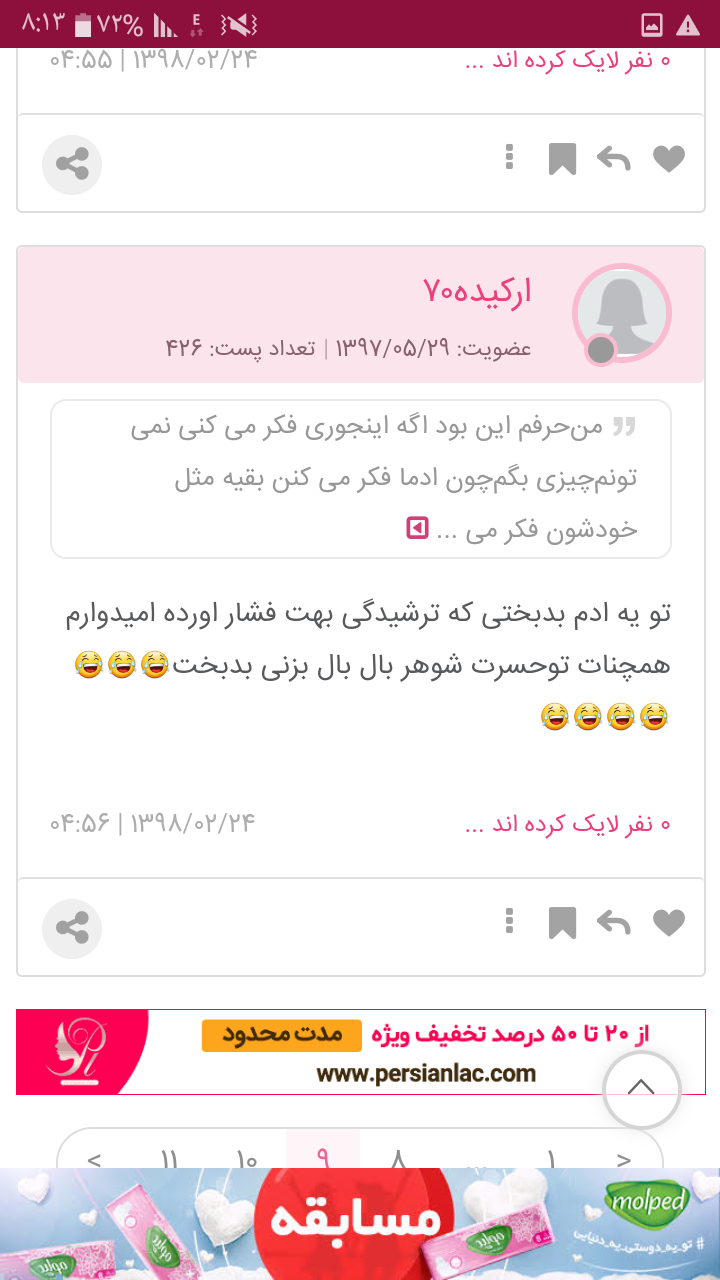Image resolution: width=720 pixels, height=1280 pixels.
Task: Open more options on the 04:55 post
Action: pyautogui.click(x=509, y=157)
